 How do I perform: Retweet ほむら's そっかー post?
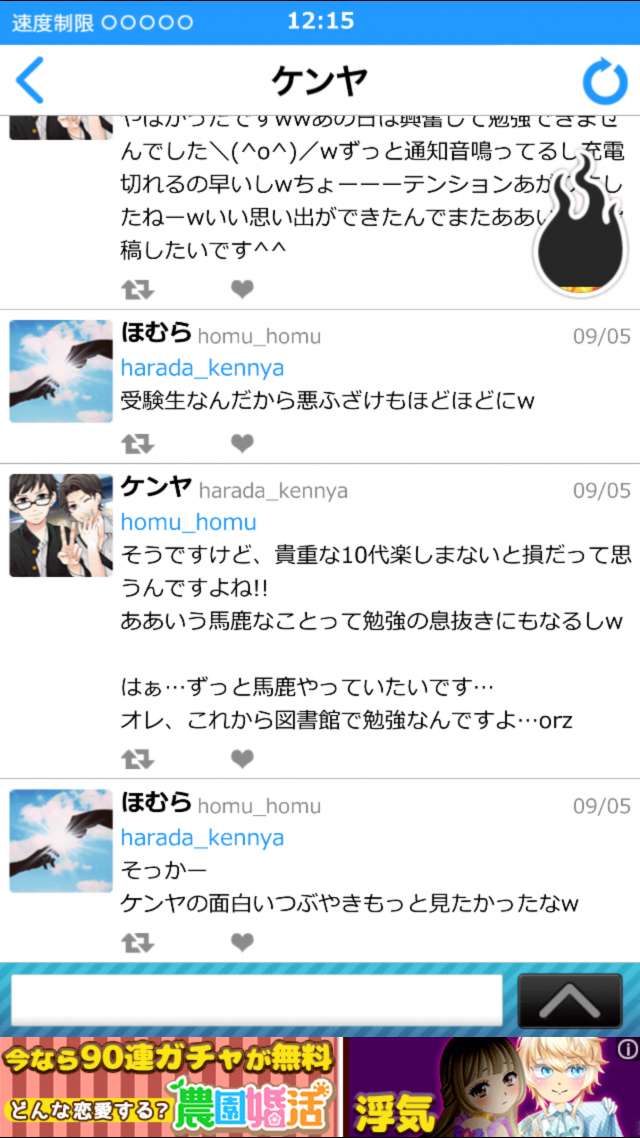pos(137,942)
